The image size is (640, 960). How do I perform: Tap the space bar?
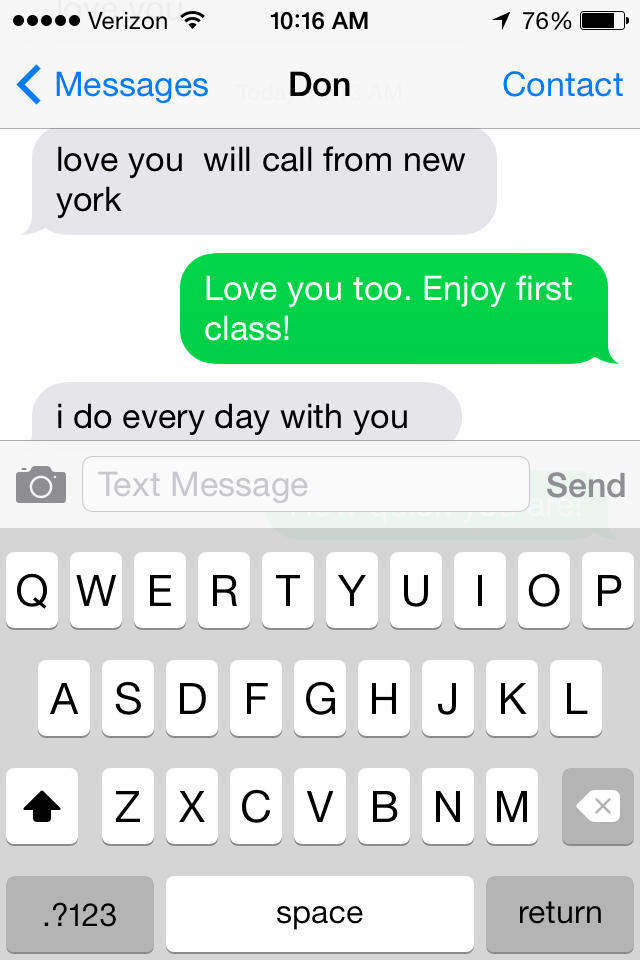320,914
